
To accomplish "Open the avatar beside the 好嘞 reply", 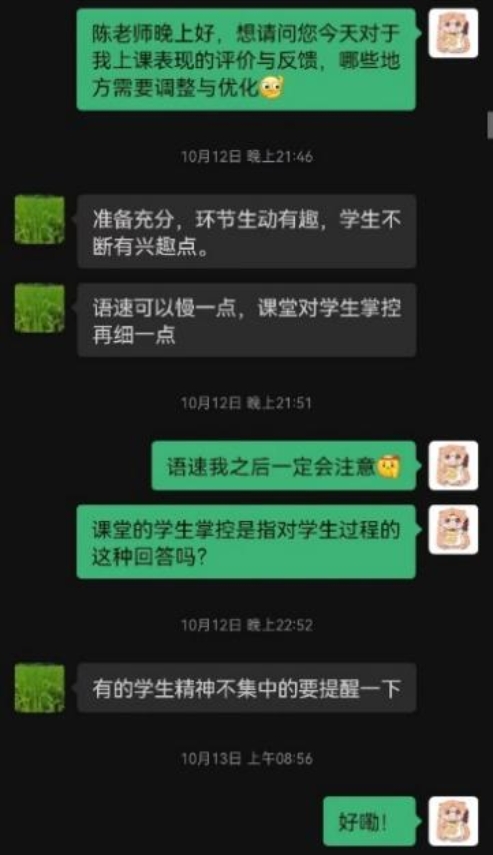I will click(453, 821).
